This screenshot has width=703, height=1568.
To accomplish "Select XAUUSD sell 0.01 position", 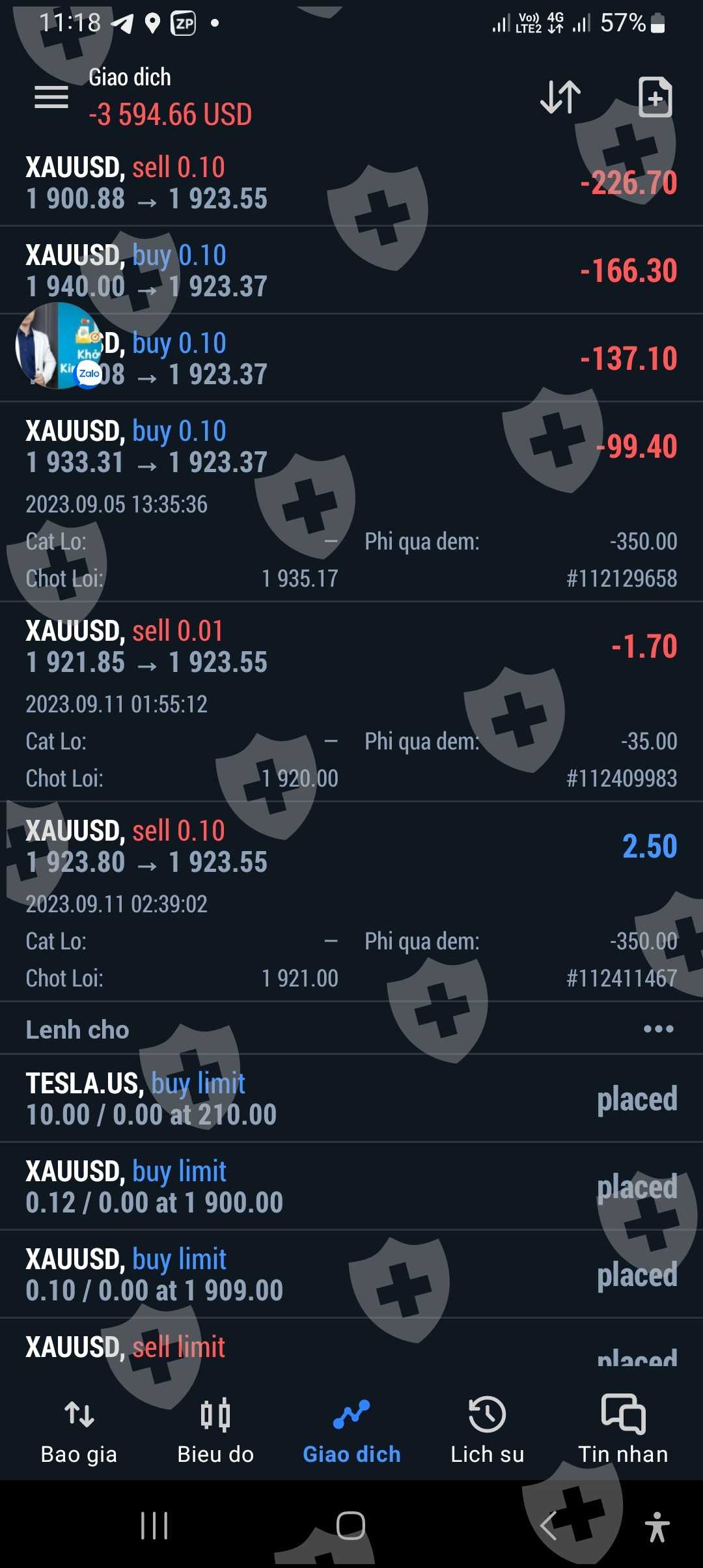I will point(351,647).
